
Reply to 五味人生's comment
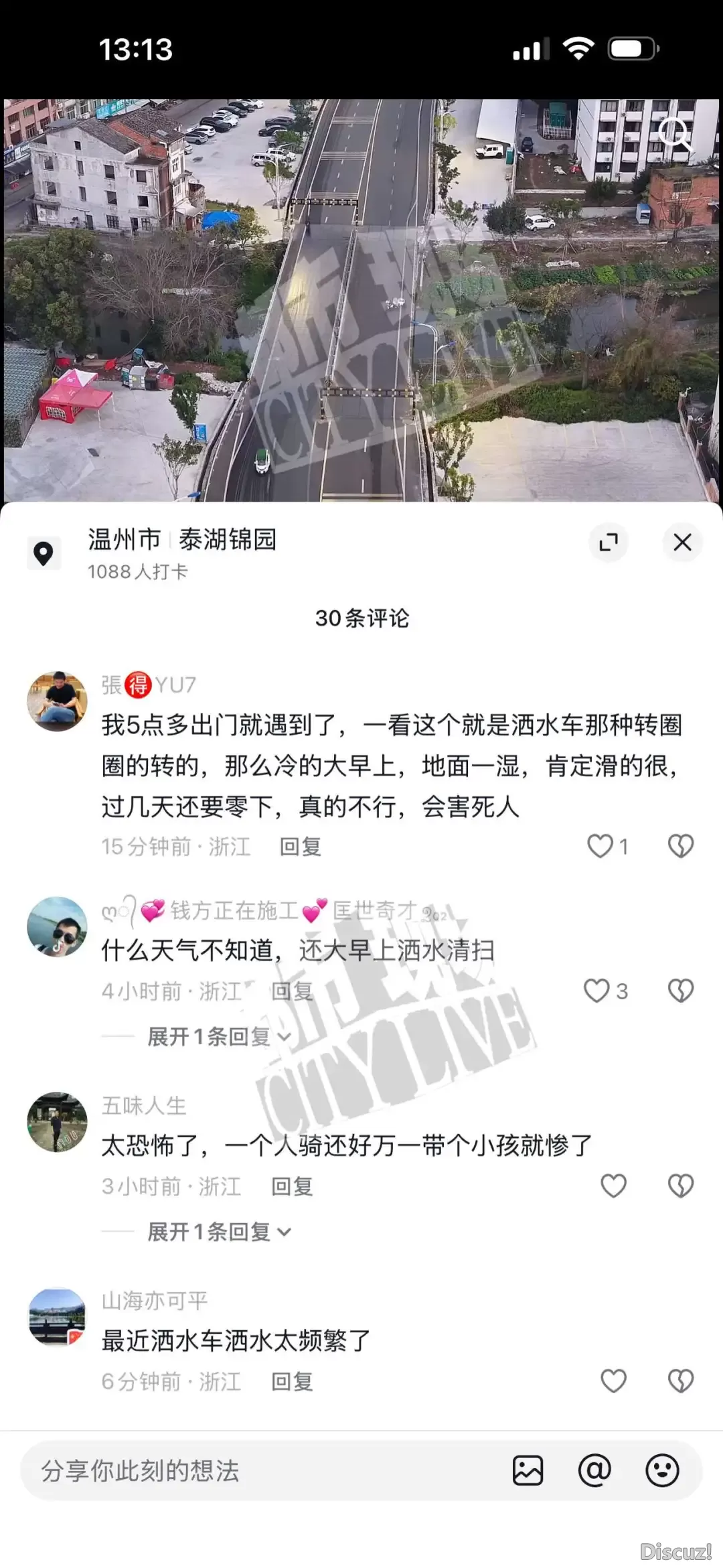click(x=292, y=1186)
